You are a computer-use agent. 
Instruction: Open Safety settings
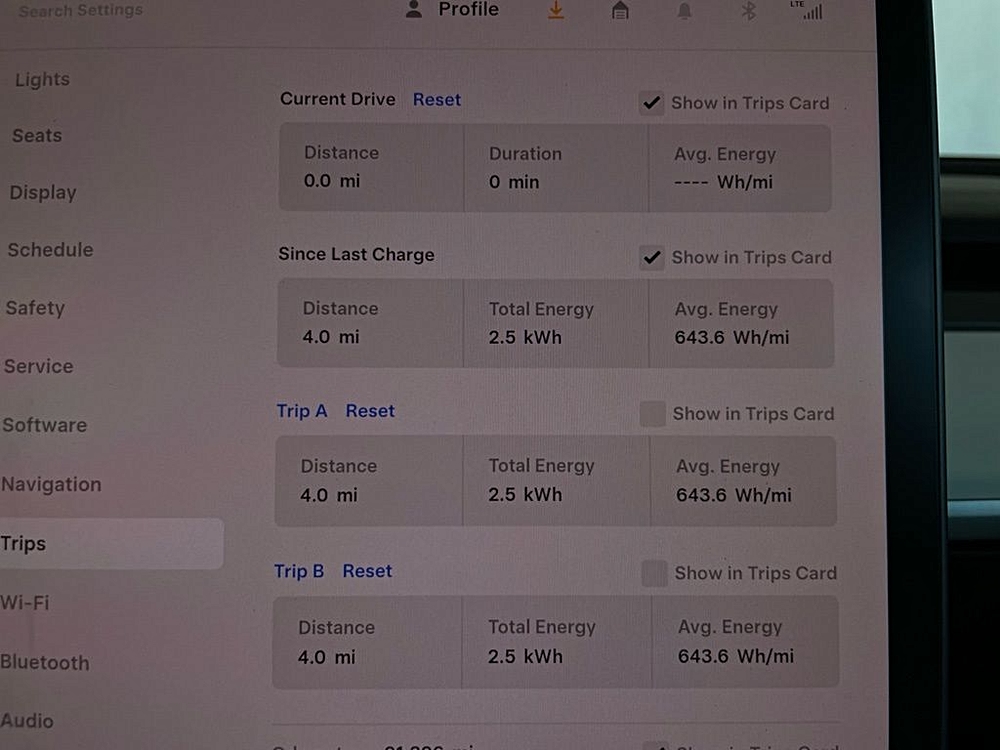click(x=35, y=308)
